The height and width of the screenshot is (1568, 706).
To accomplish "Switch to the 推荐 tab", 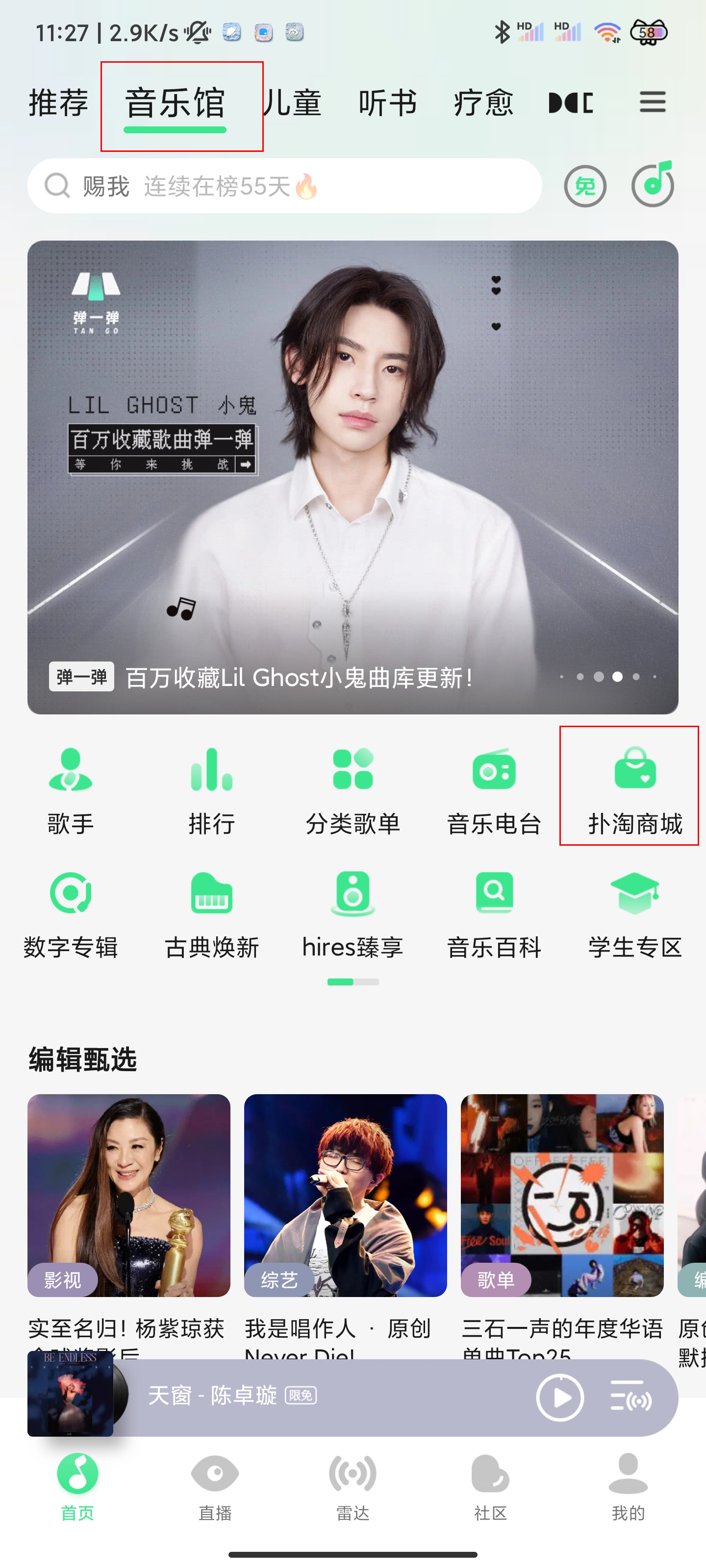I will (x=58, y=102).
